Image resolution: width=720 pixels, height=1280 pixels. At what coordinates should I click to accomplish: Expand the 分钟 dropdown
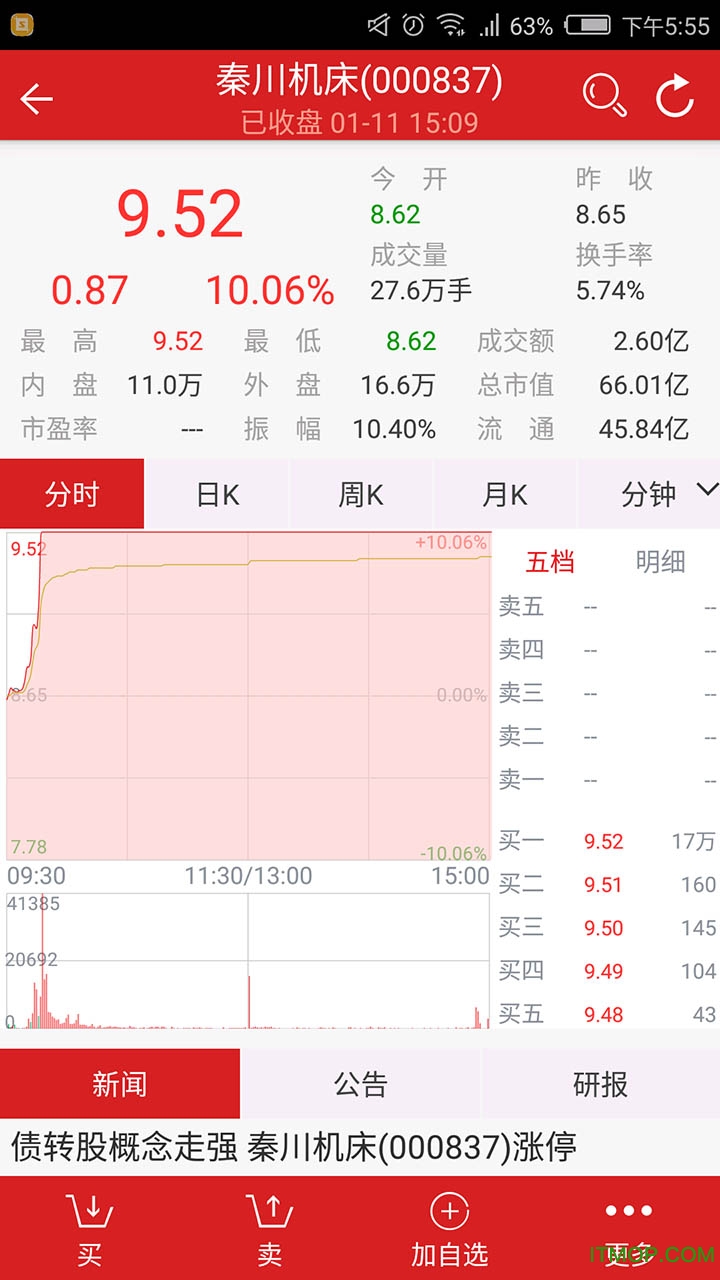(x=649, y=494)
